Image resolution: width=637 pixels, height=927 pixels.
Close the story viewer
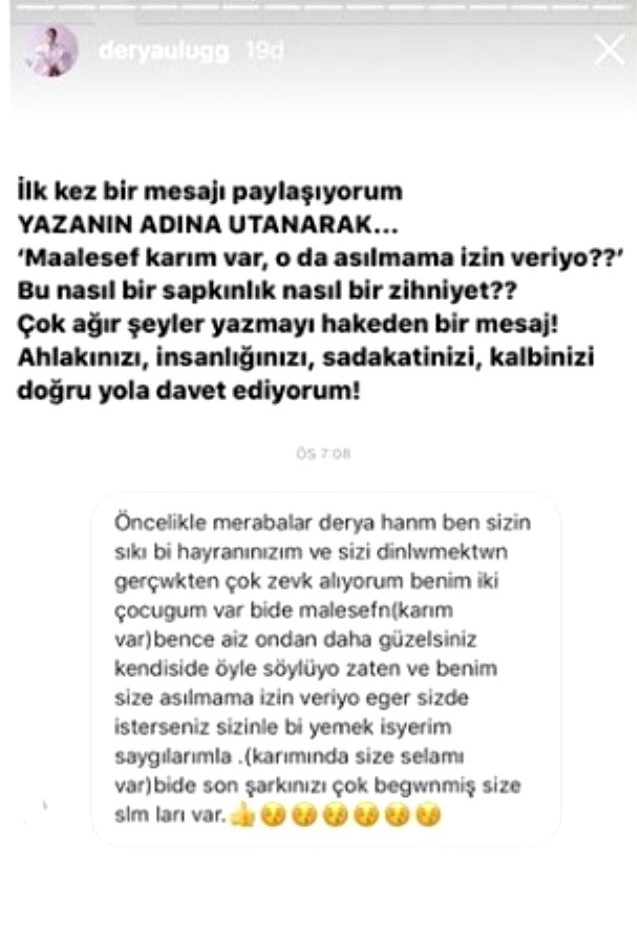click(x=608, y=50)
